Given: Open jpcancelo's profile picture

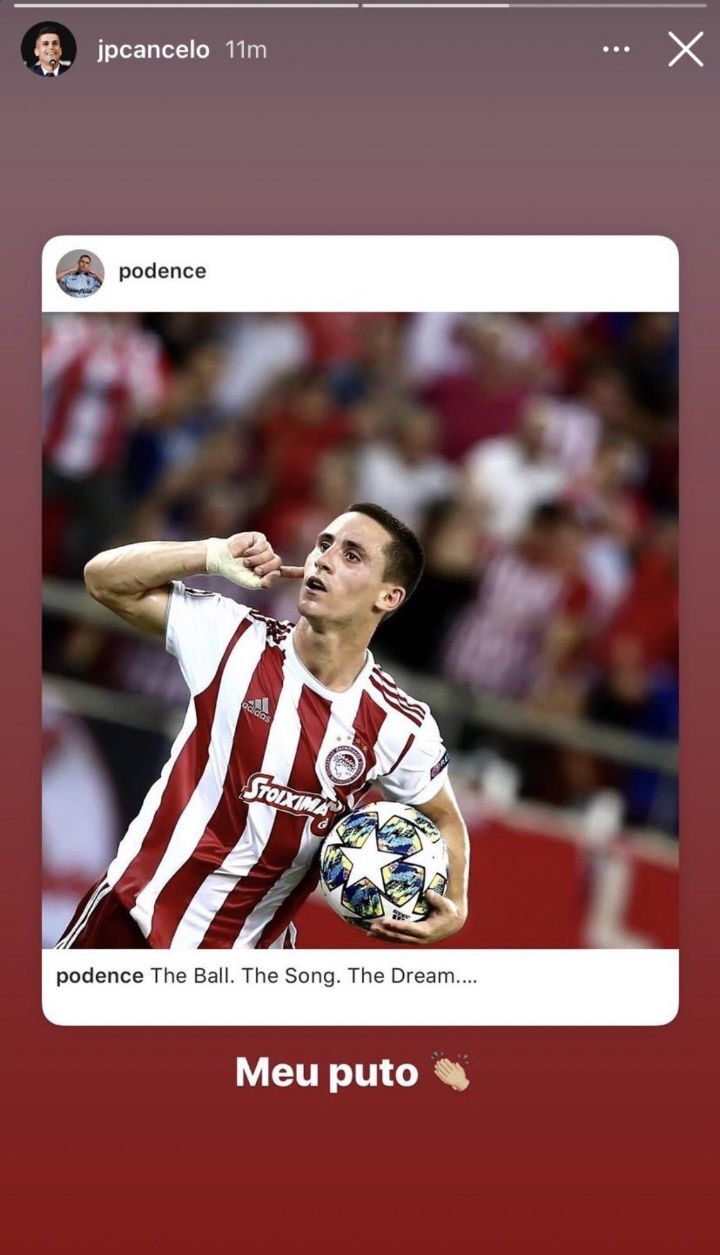Looking at the screenshot, I should pyautogui.click(x=49, y=49).
